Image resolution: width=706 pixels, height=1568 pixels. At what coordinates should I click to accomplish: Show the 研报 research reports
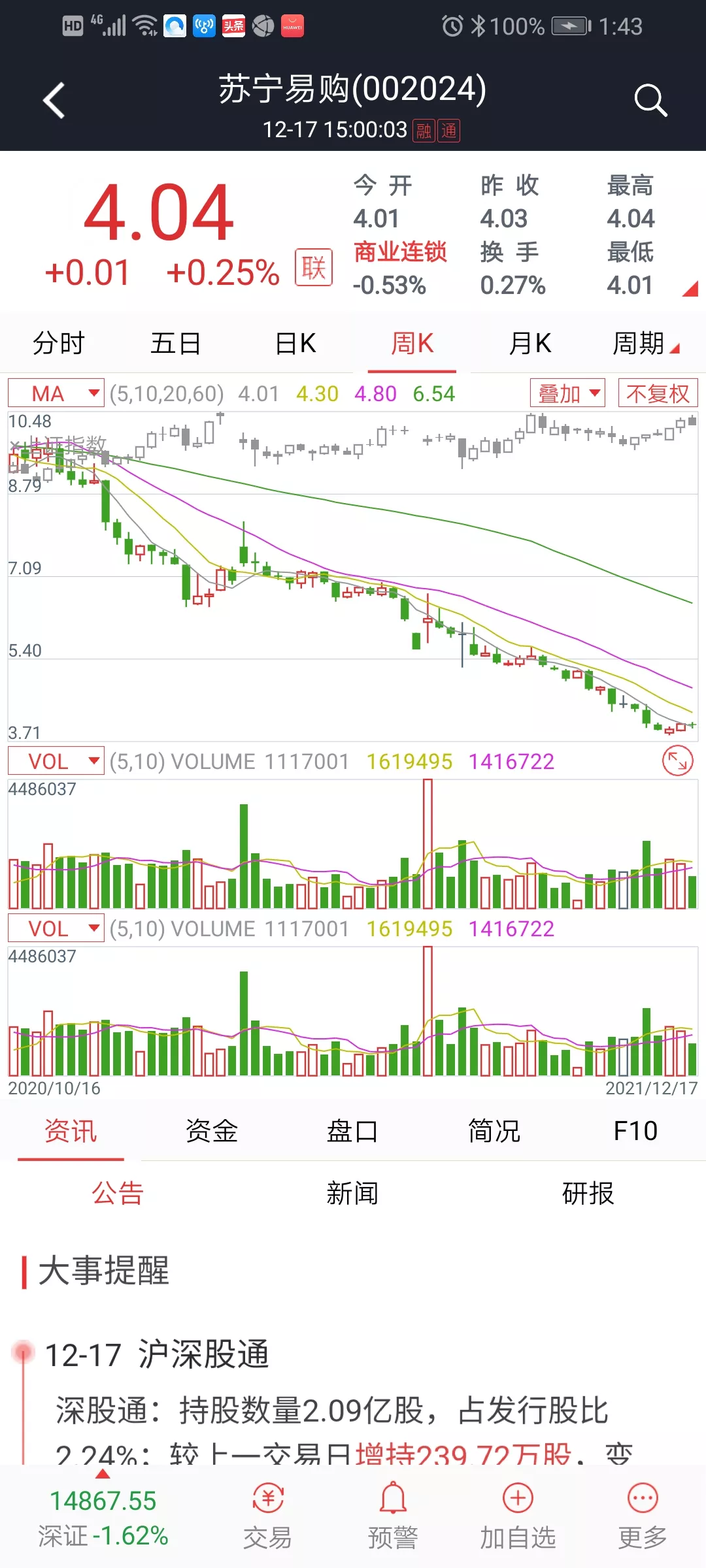coord(588,1193)
